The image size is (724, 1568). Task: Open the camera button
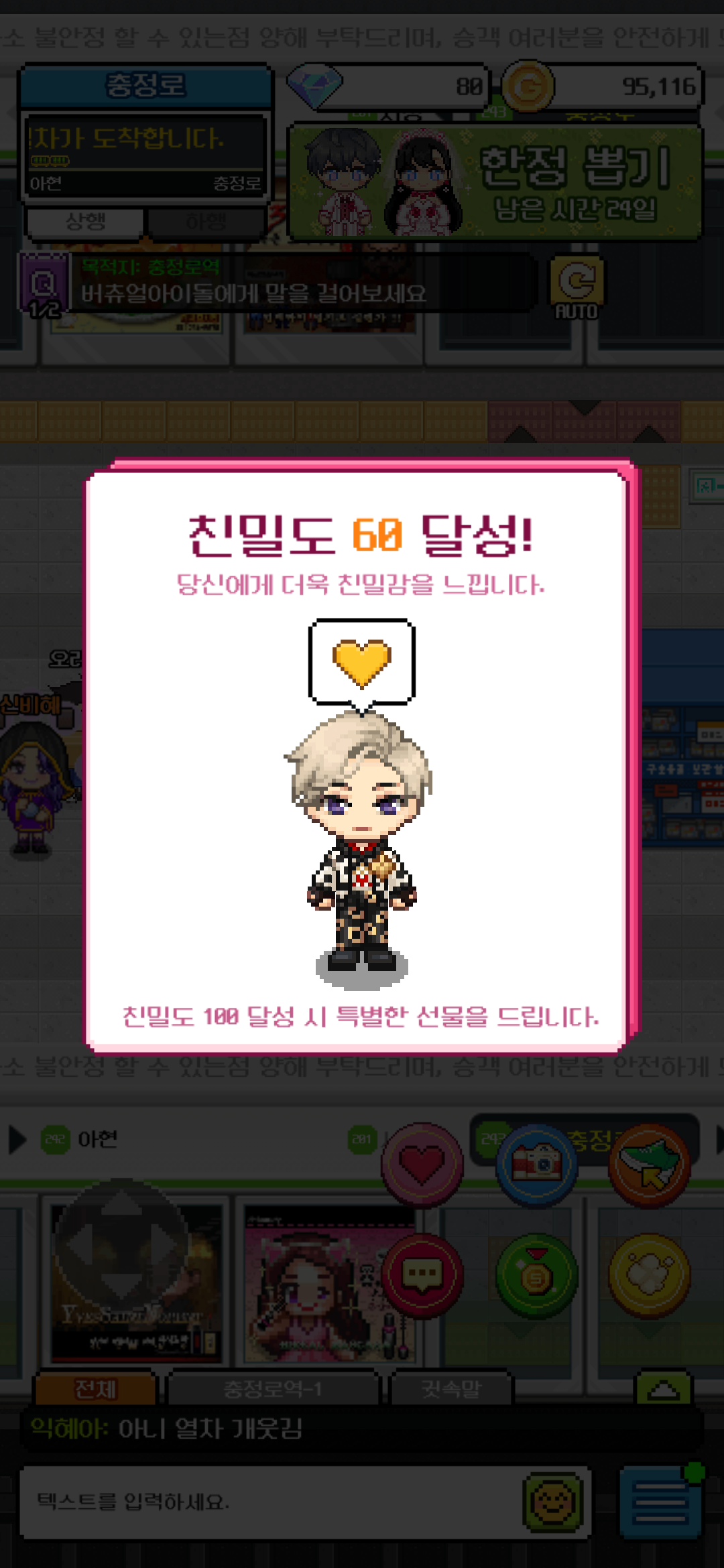tap(536, 1165)
